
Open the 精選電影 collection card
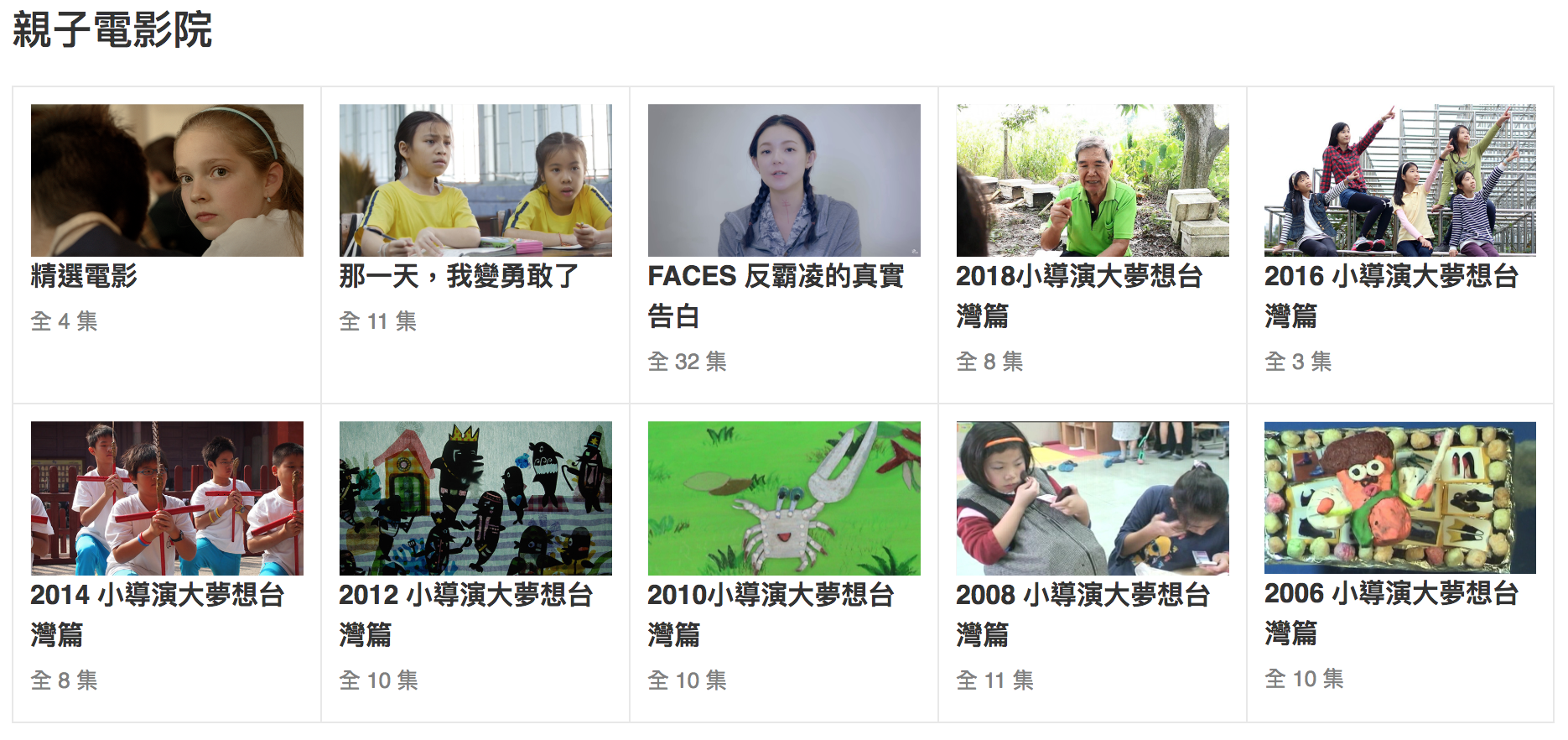click(167, 180)
